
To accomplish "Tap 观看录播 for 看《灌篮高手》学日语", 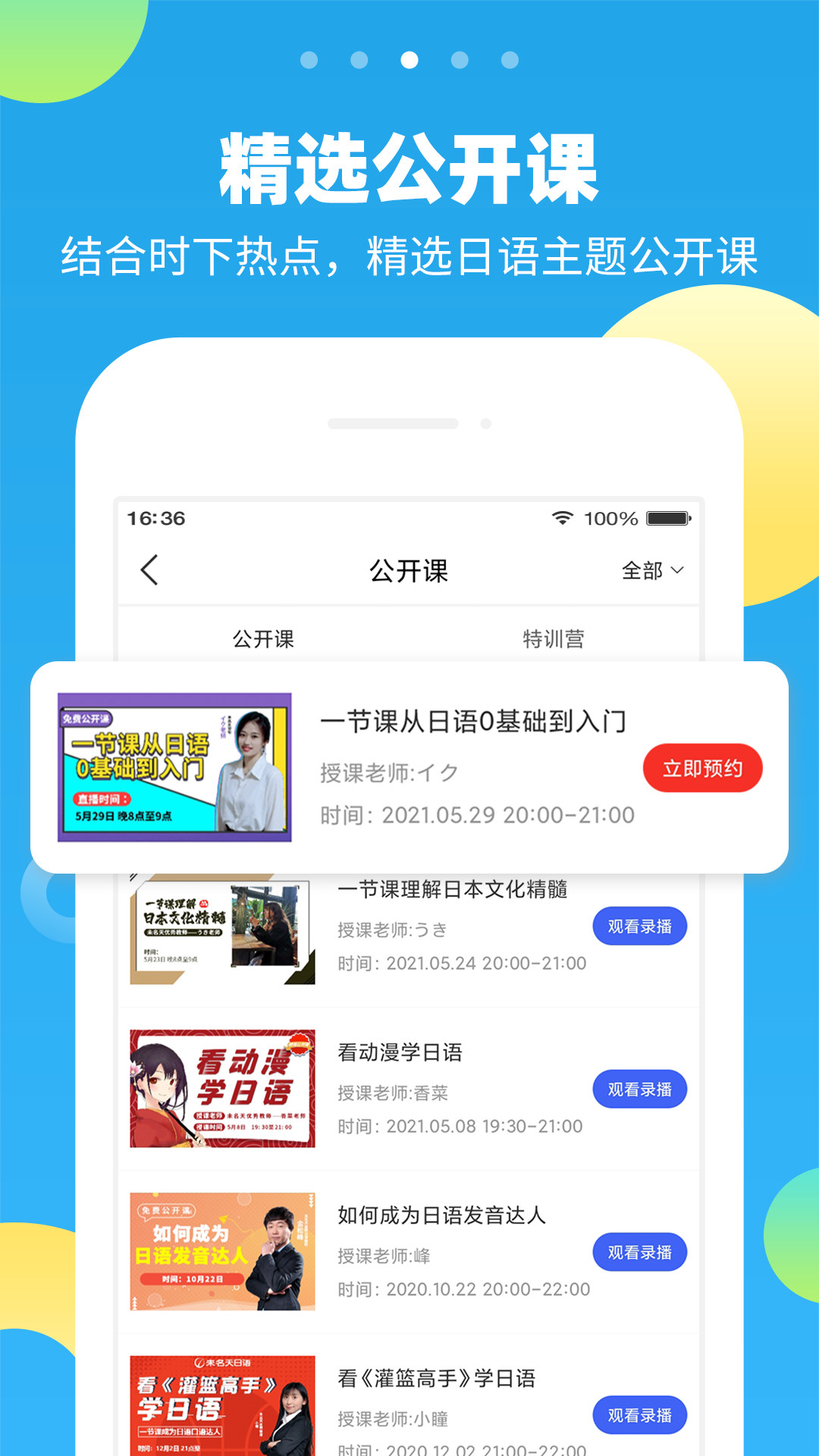I will (x=639, y=1415).
